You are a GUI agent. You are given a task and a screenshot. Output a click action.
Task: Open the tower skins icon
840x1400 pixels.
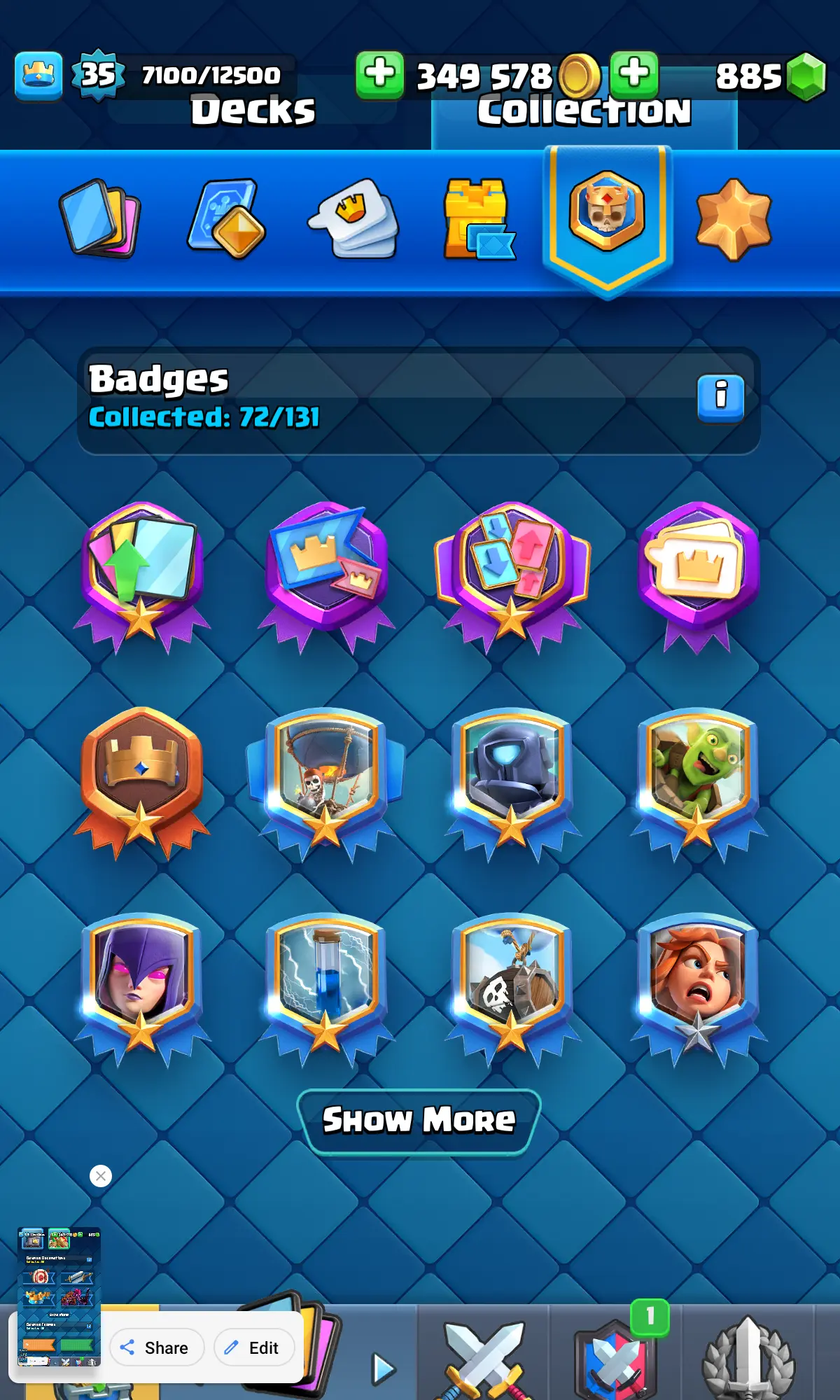coord(477,218)
